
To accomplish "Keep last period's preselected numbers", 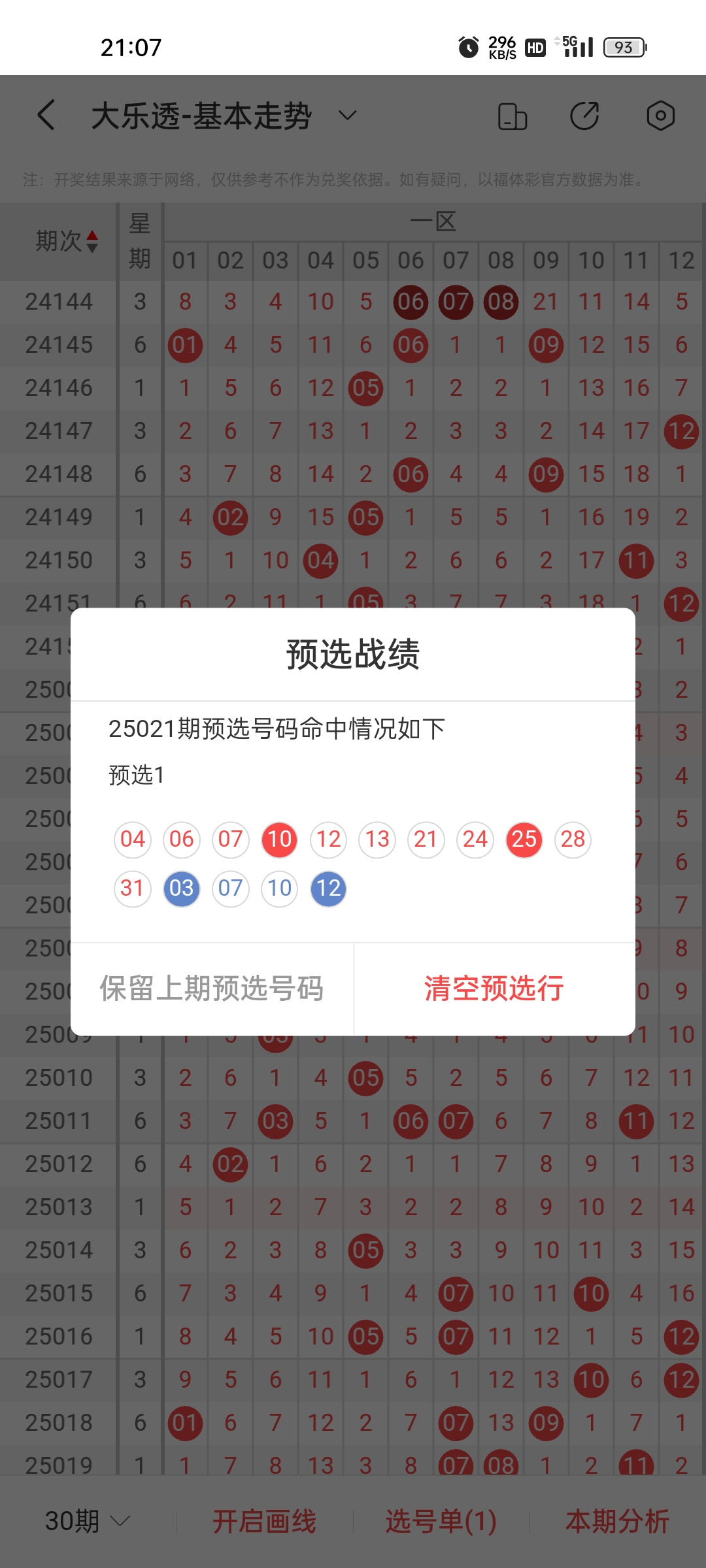I will [212, 988].
